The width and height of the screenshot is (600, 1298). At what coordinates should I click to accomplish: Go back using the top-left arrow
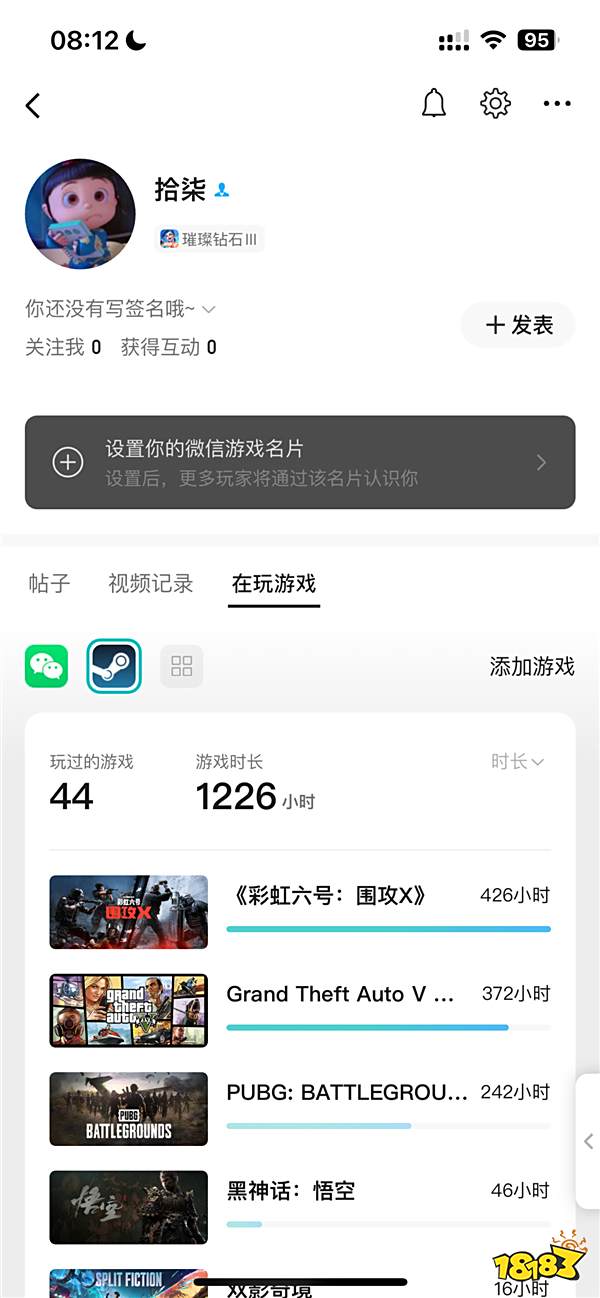point(33,105)
